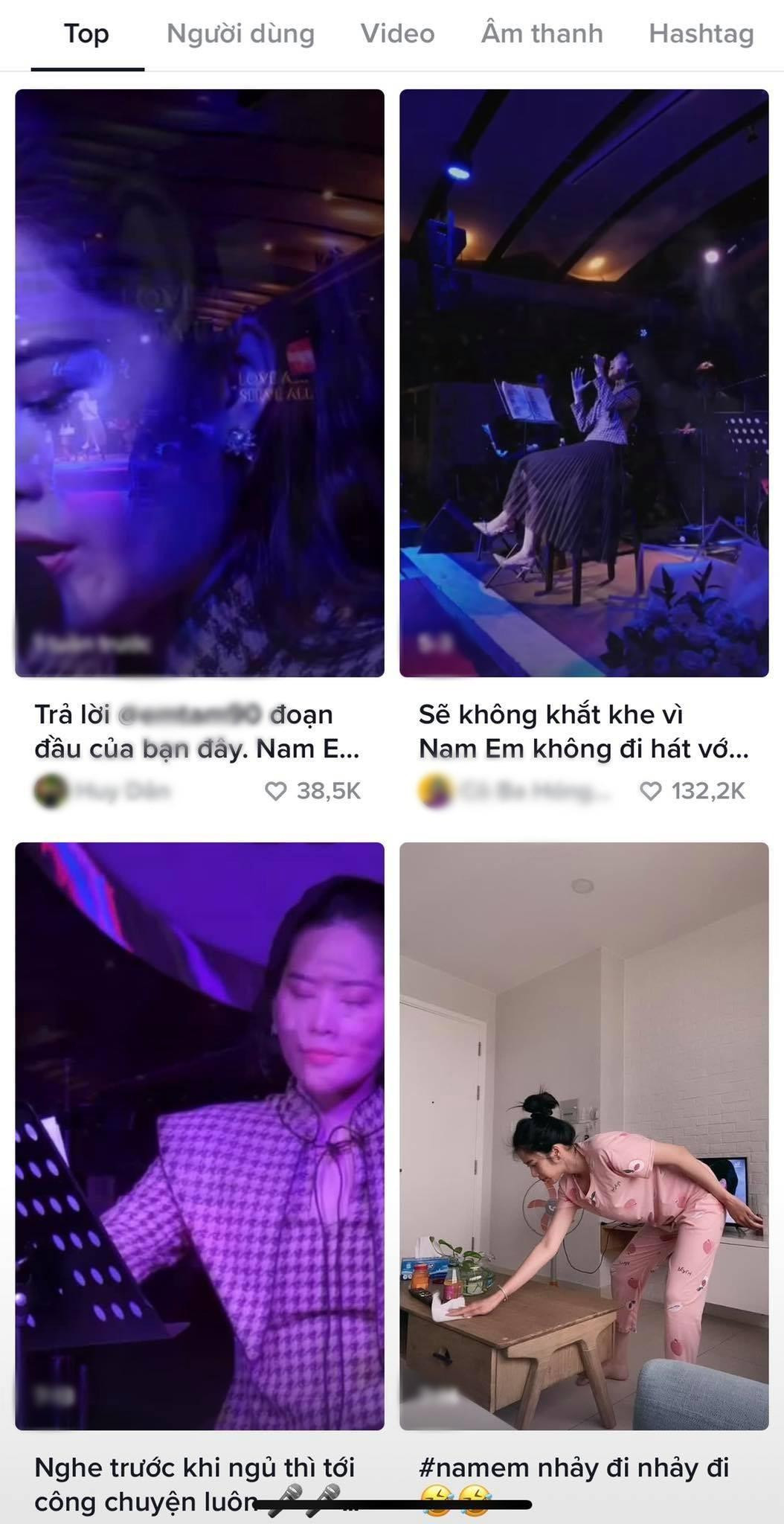Switch to the Video tab
This screenshot has width=784, height=1524.
(x=397, y=33)
